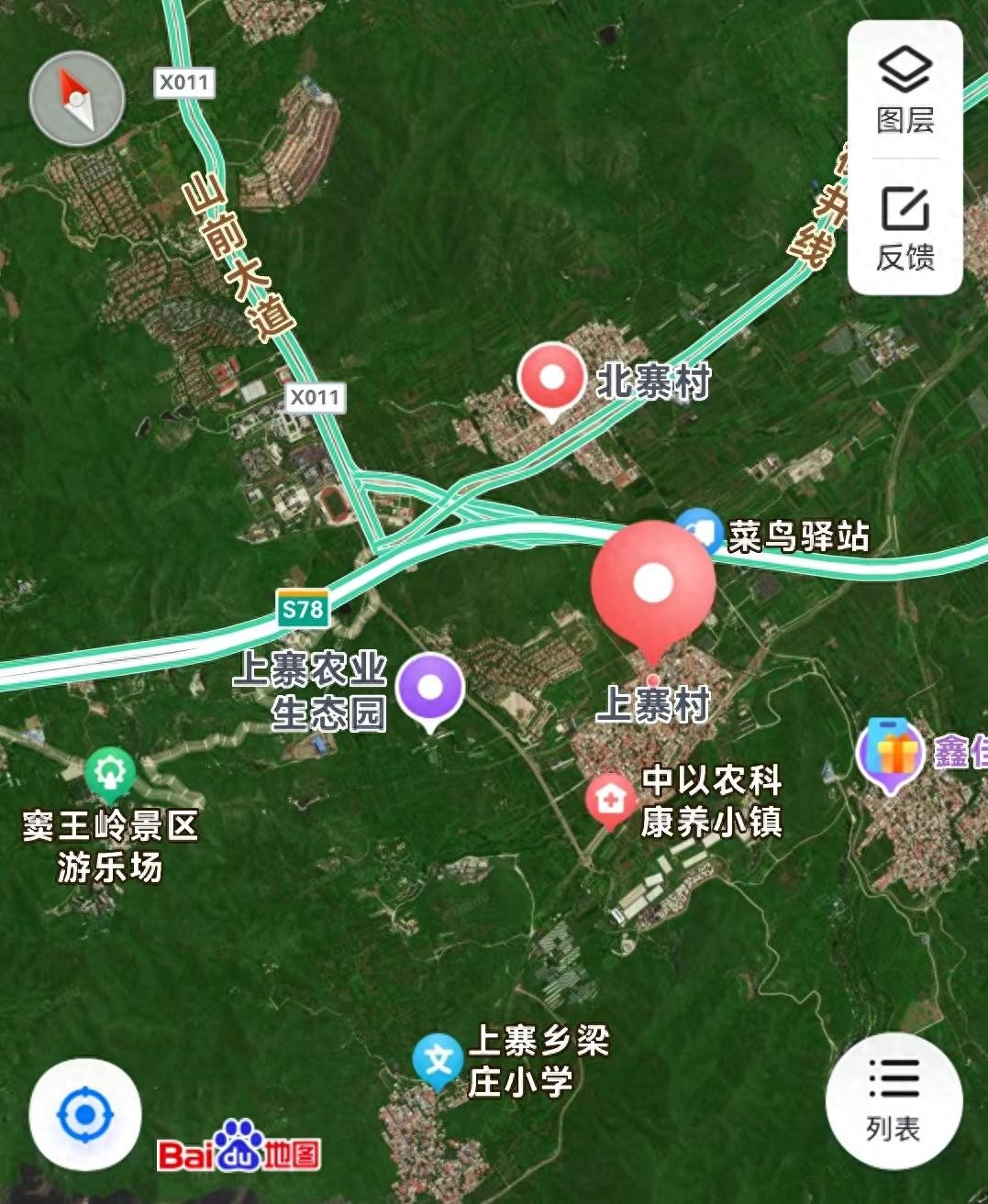
Task: Select the 上寨农业生态园 purple pin
Action: click(430, 688)
